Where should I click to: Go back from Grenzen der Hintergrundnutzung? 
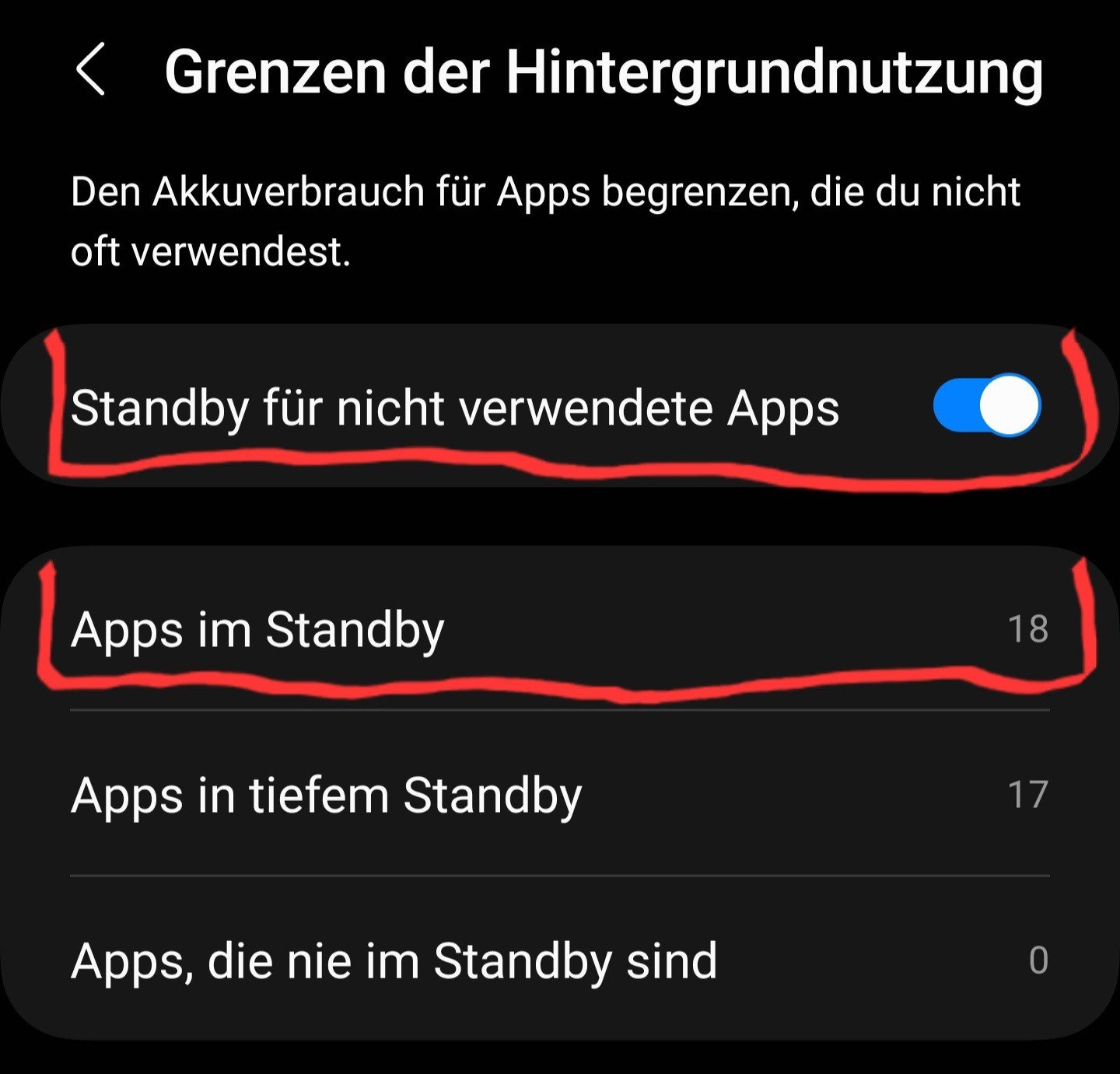click(90, 70)
